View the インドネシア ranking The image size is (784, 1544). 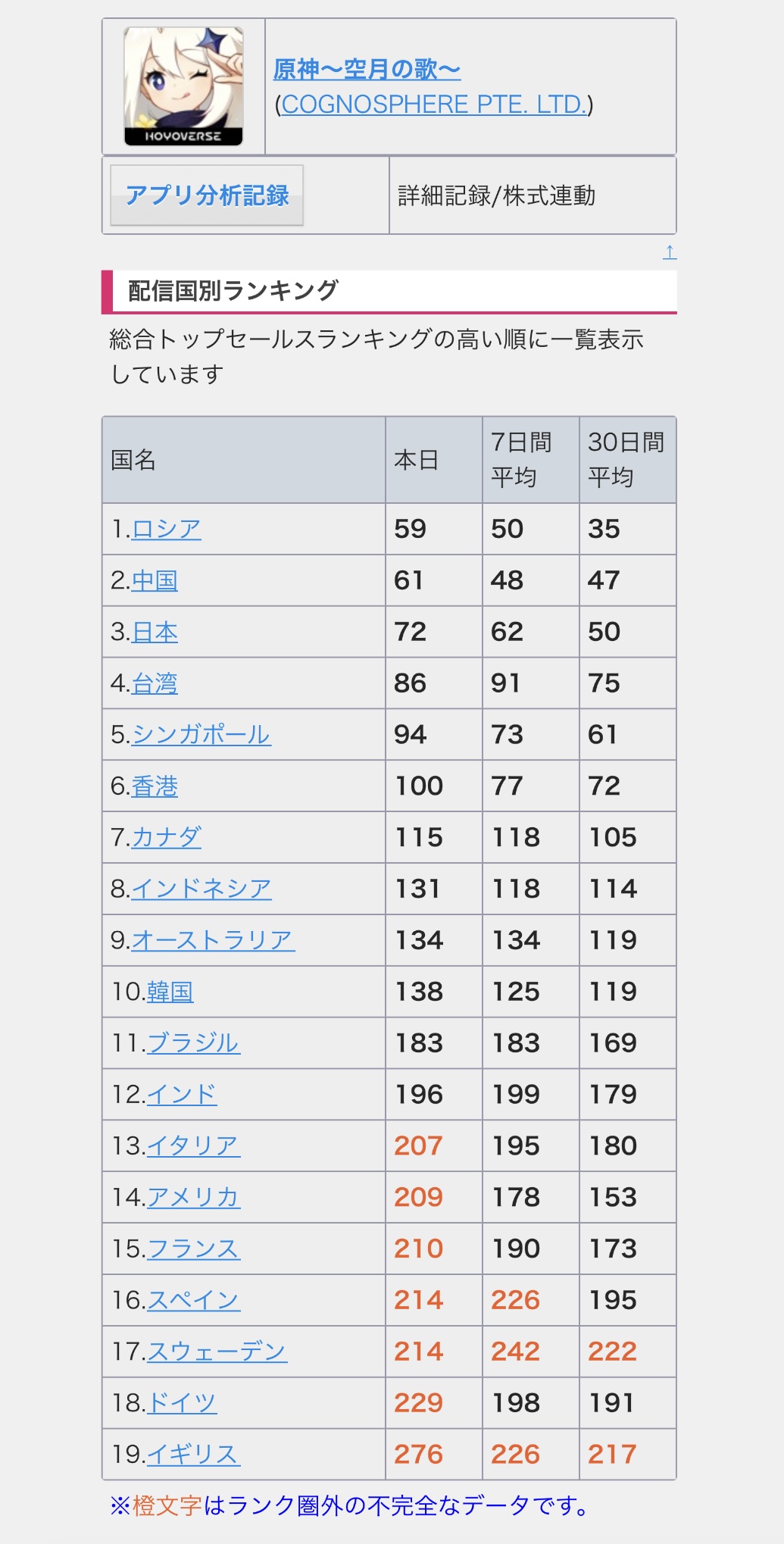pos(201,889)
